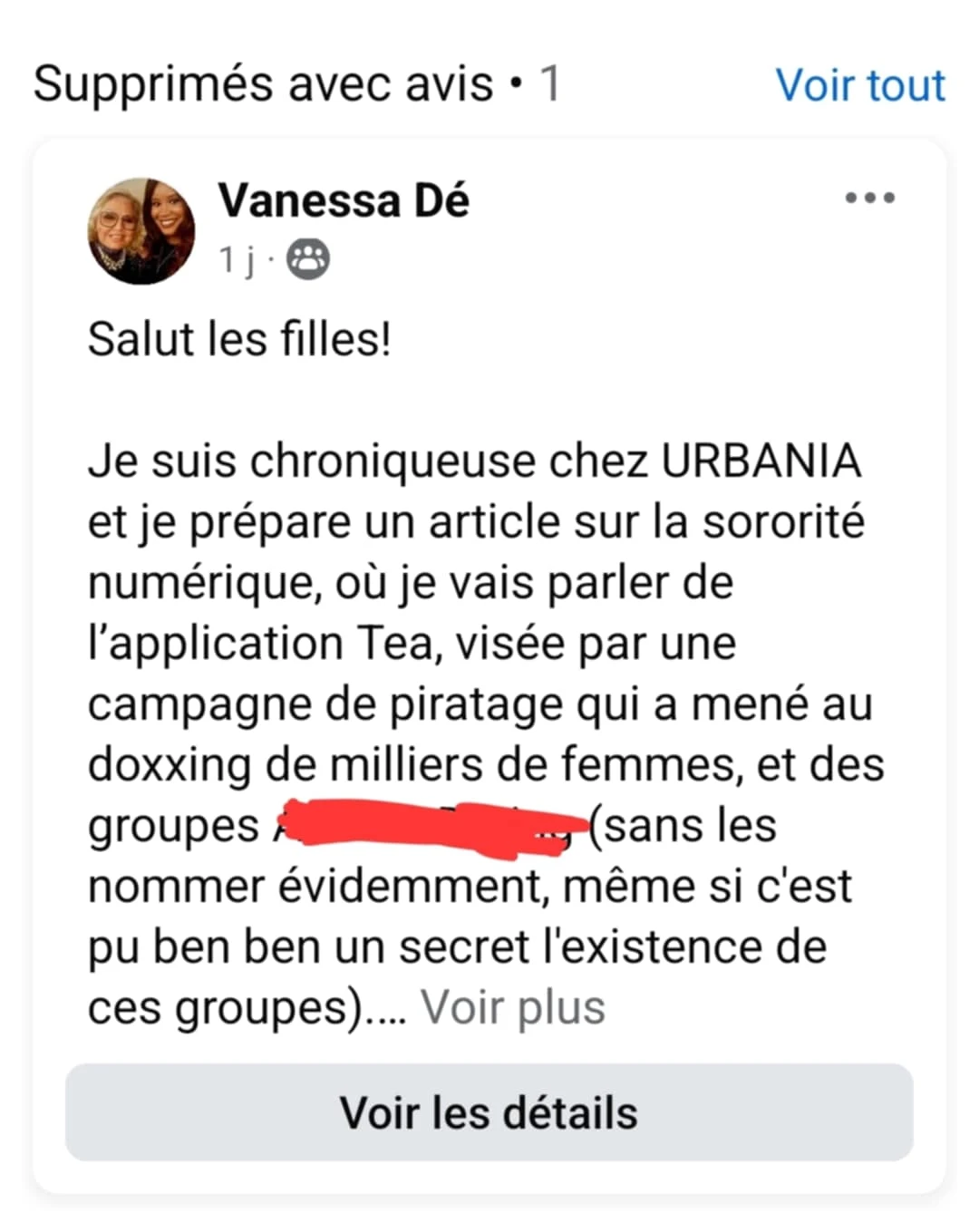Expand the post with "Voir plus"
Screen dimensions: 979x1232
pos(513,1007)
